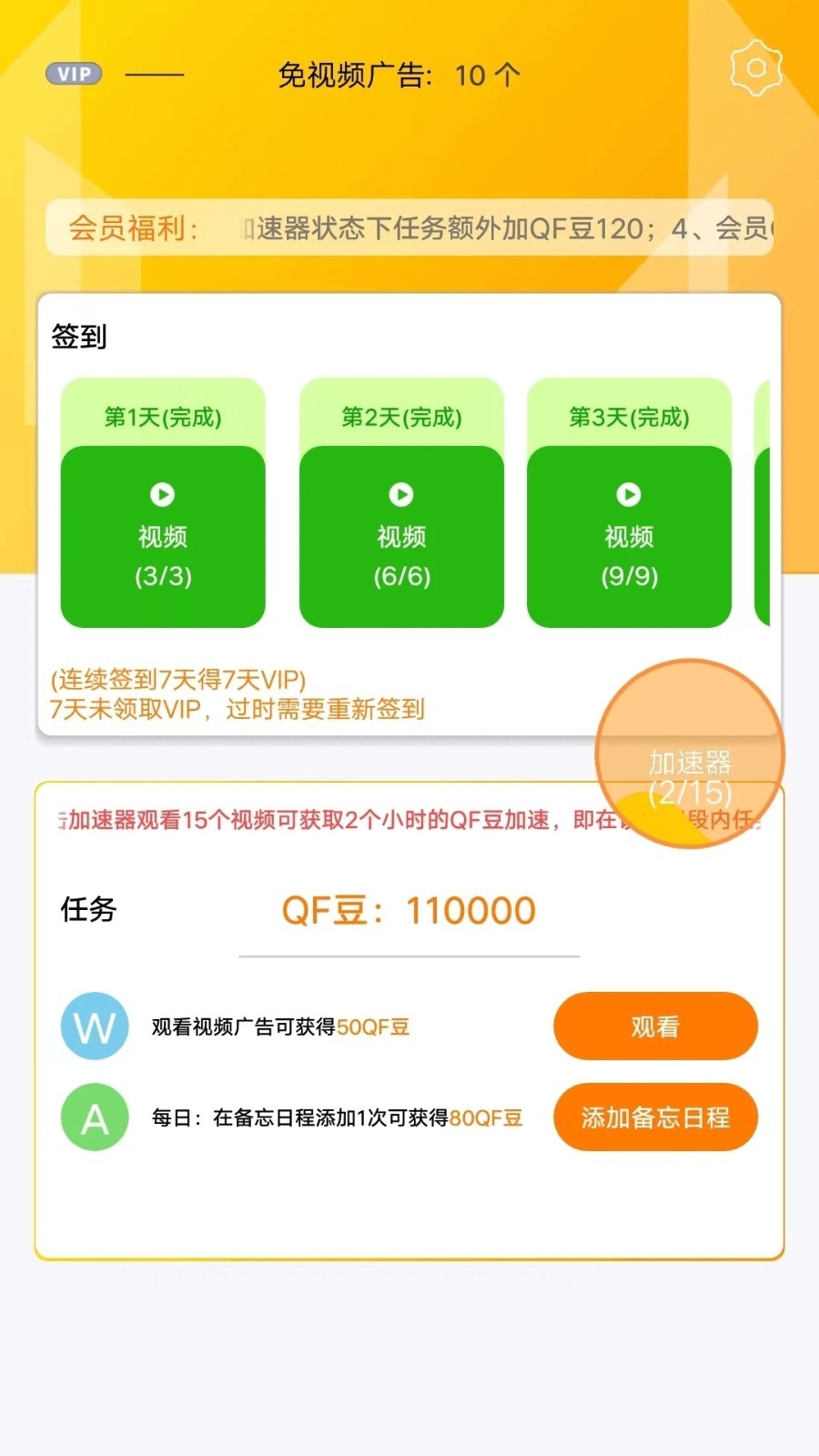
Task: Tap 观看 to watch a video ad
Action: (655, 1026)
